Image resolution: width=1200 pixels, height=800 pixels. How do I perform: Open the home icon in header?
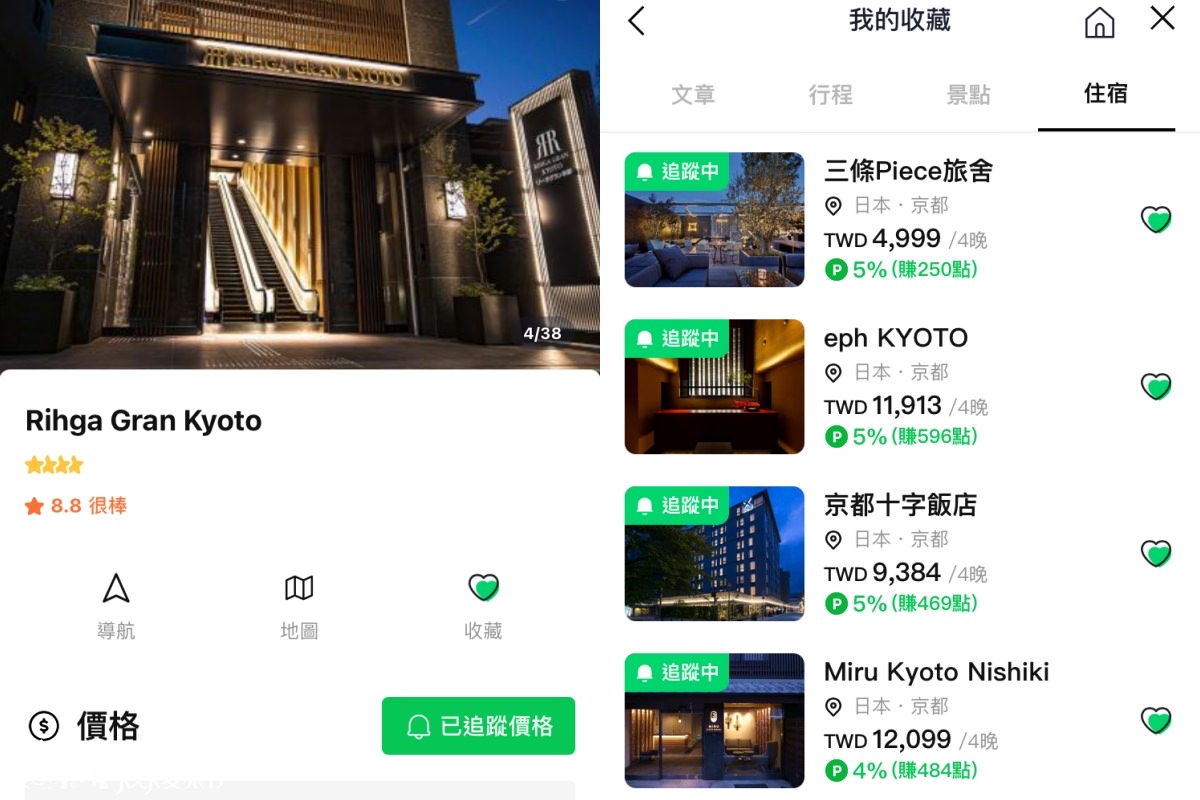pos(1099,22)
